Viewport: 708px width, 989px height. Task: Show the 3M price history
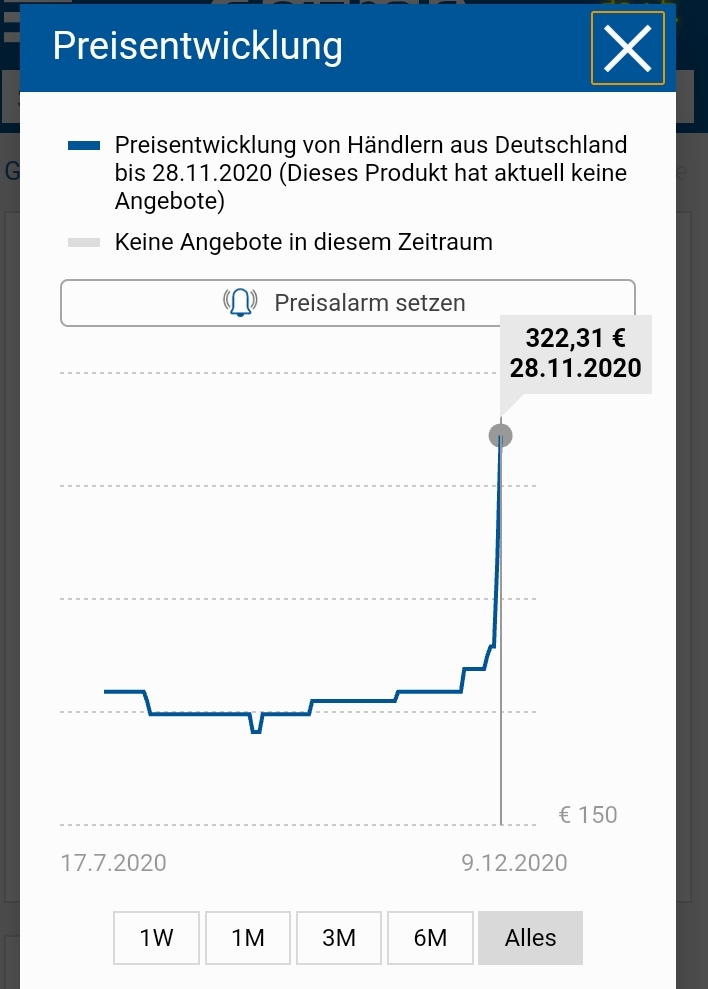coord(339,938)
